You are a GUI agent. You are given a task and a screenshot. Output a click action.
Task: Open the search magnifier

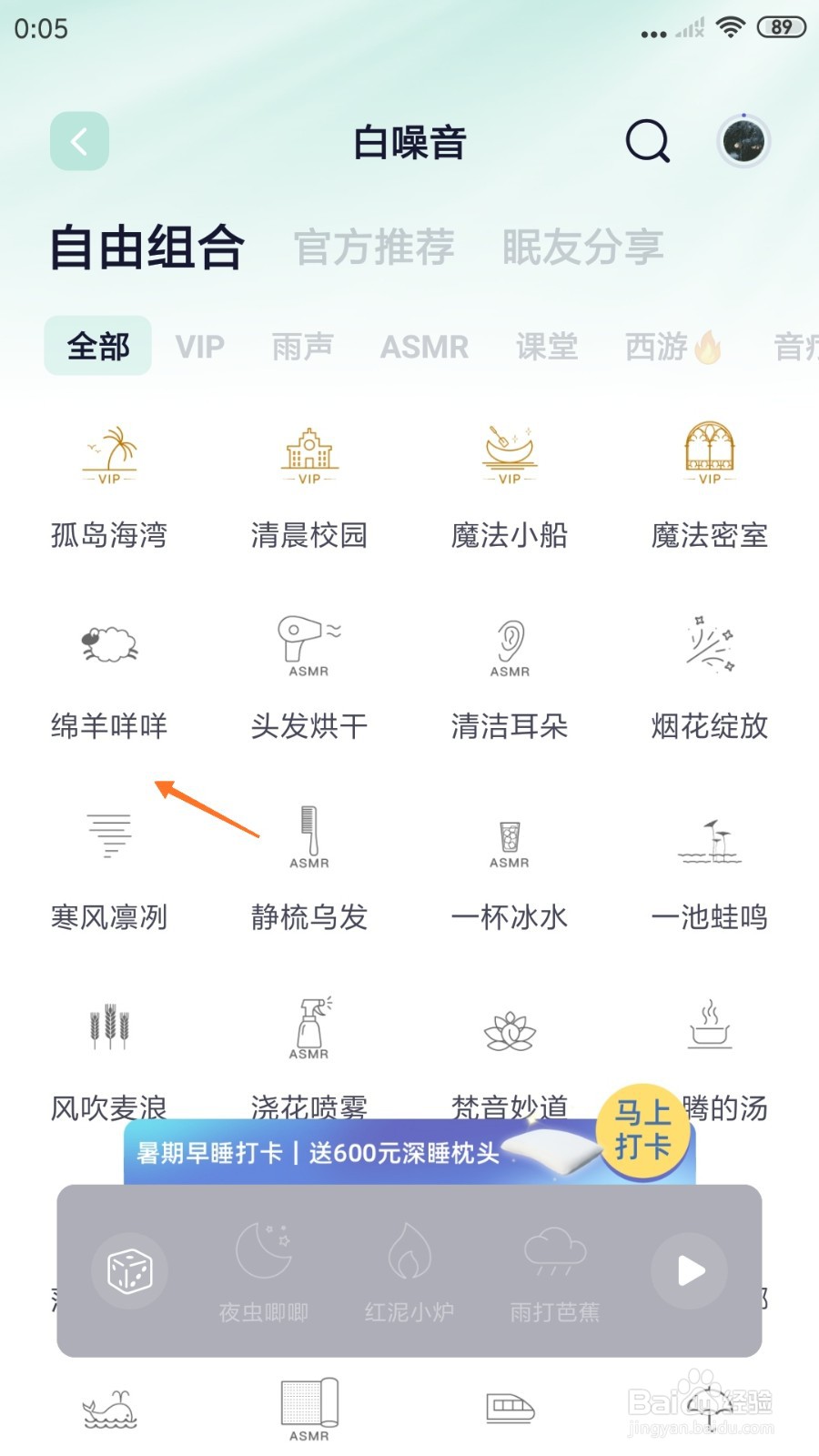click(647, 141)
